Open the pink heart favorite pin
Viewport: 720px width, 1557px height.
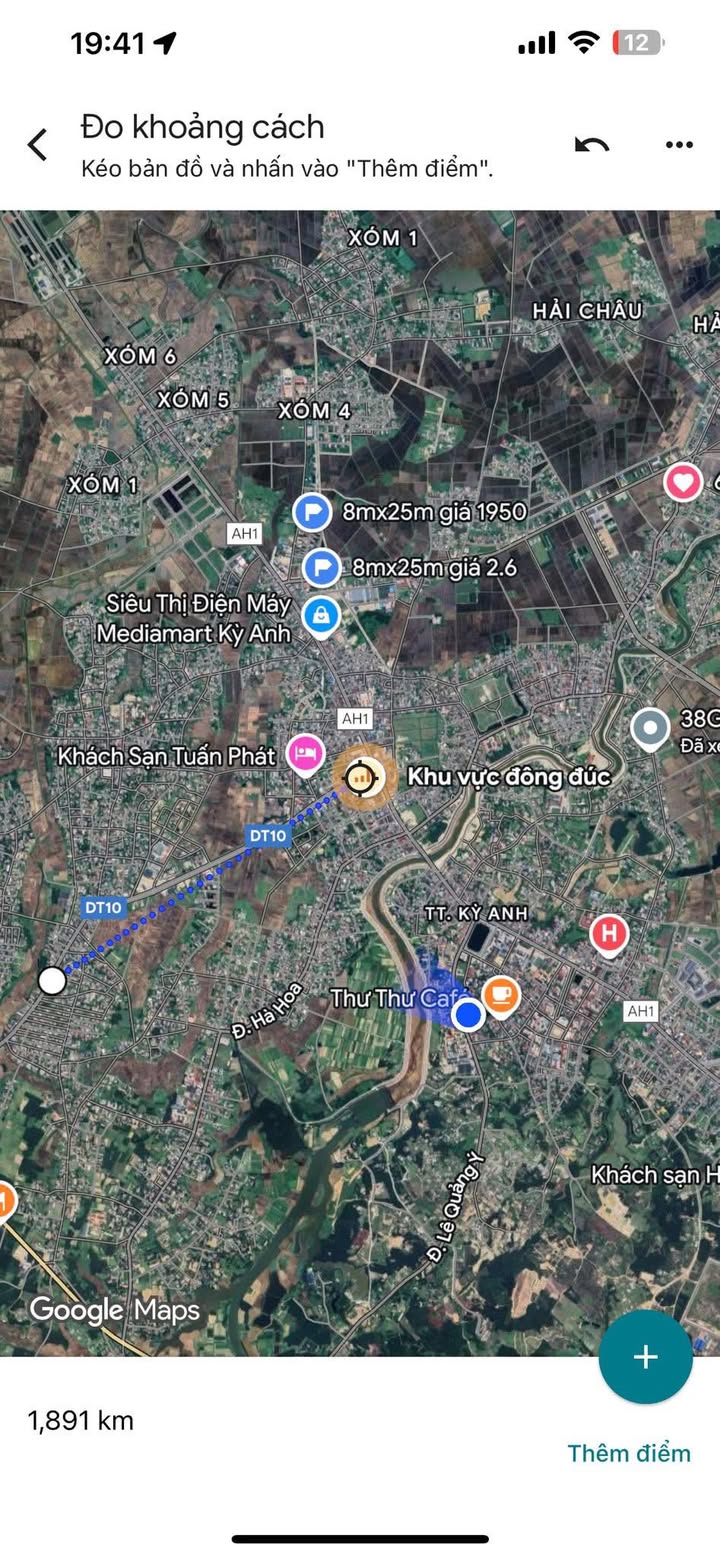tap(683, 483)
